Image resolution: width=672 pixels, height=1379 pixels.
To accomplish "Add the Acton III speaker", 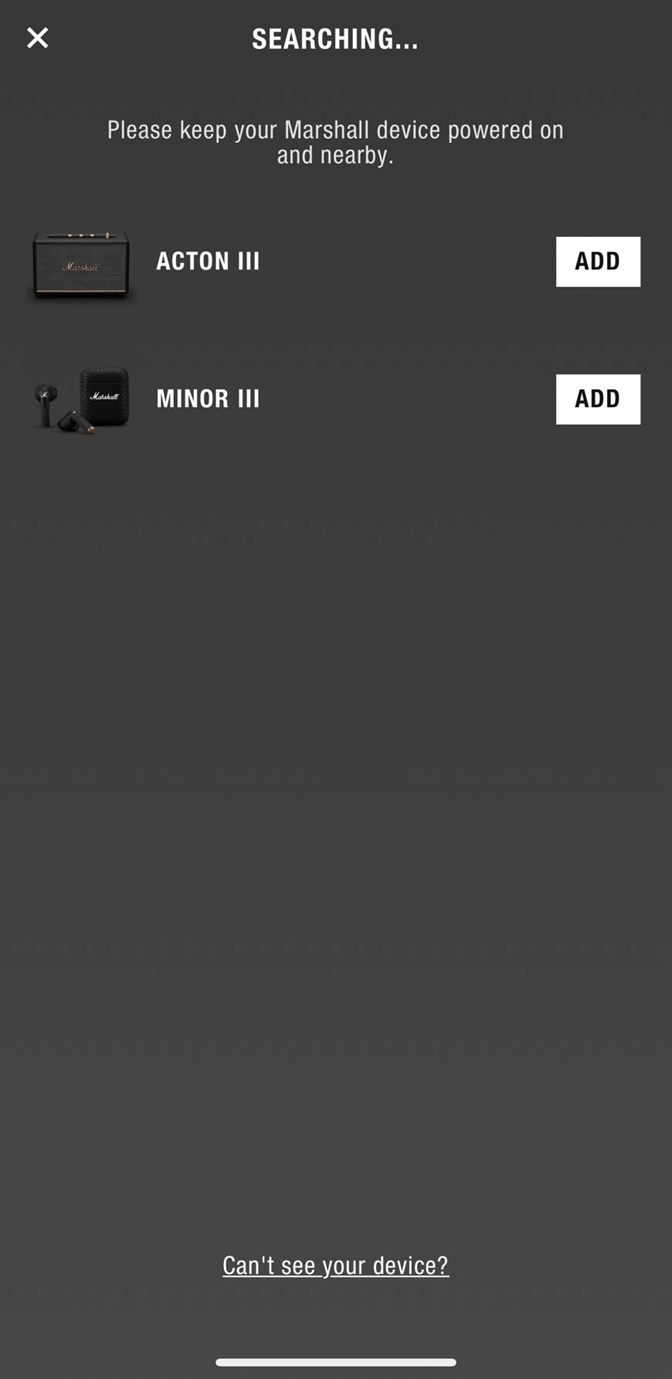I will click(597, 261).
